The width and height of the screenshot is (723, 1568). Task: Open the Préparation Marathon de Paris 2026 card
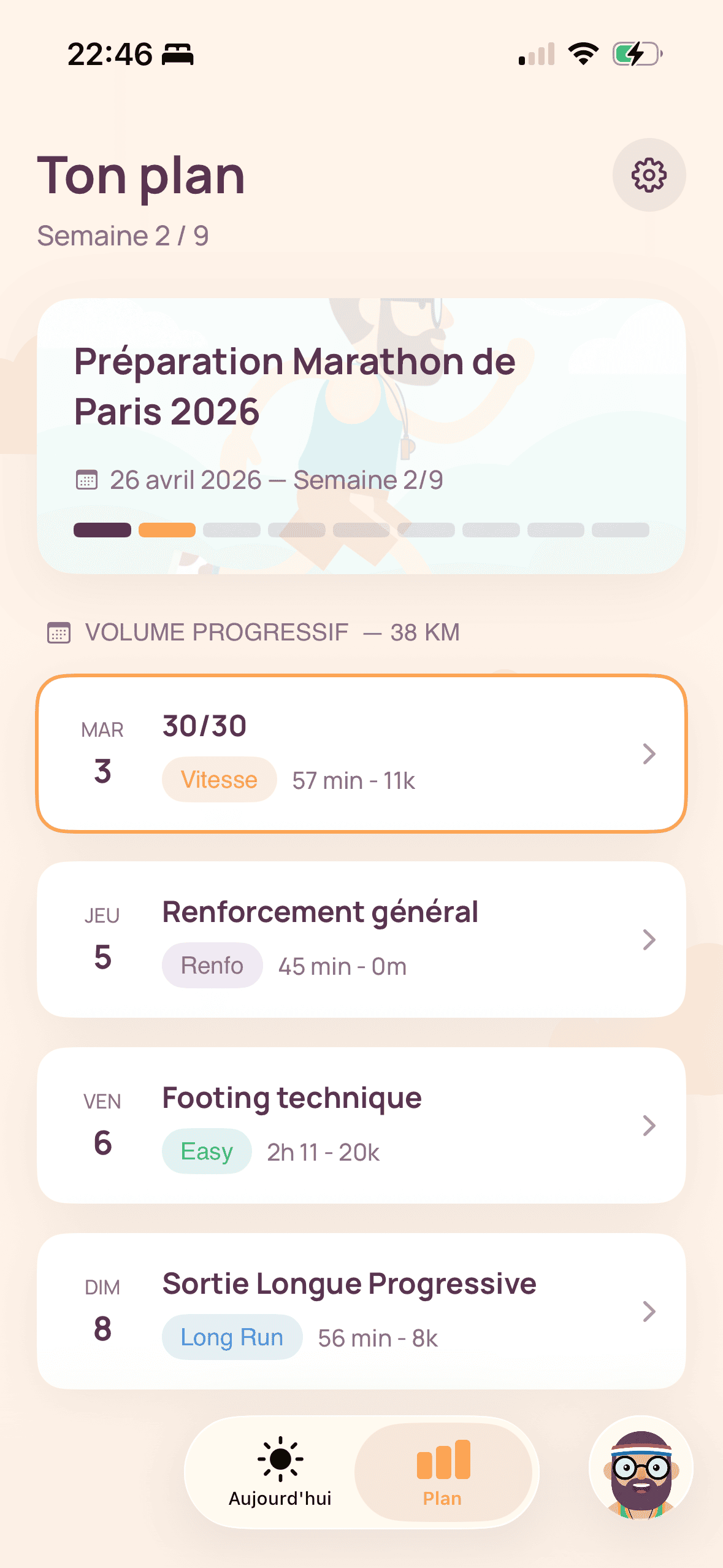point(361,436)
